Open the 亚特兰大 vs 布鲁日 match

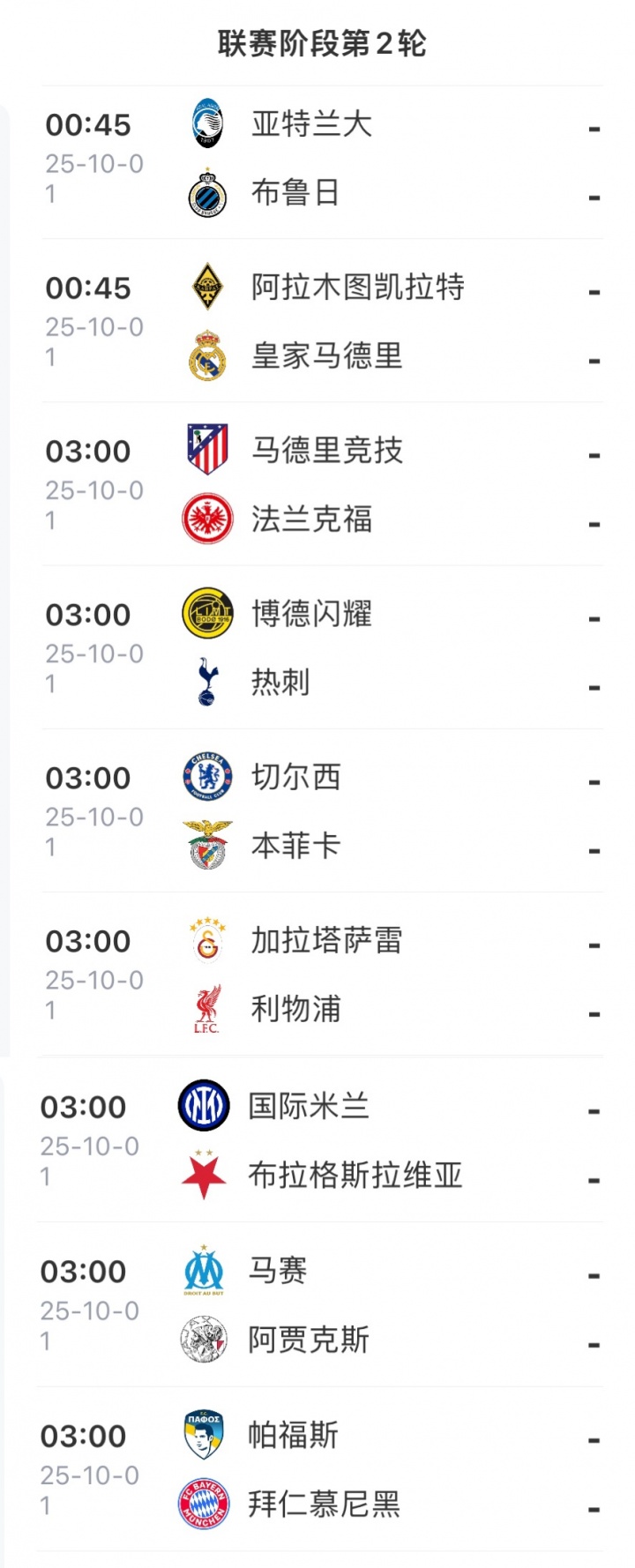(x=322, y=160)
